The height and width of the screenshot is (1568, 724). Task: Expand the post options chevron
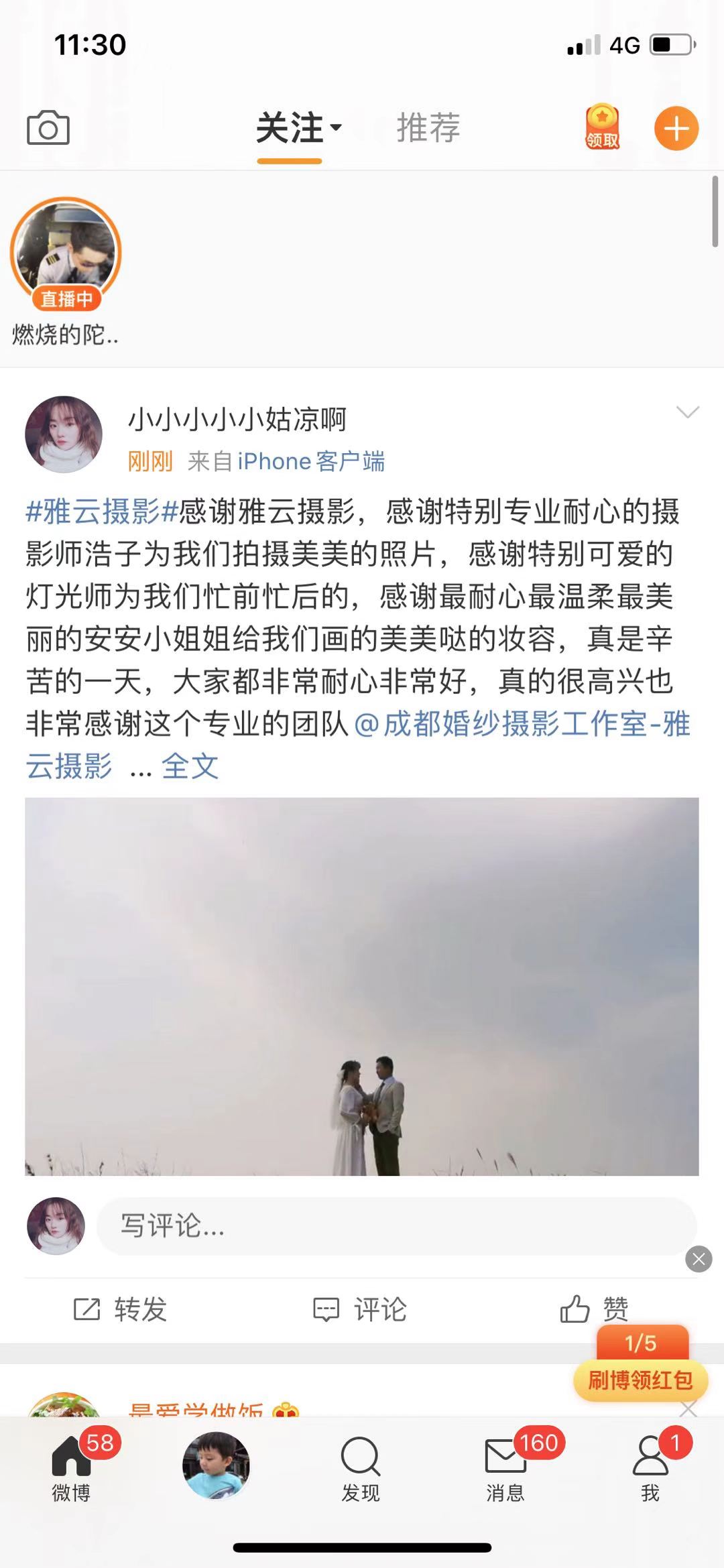coord(687,412)
